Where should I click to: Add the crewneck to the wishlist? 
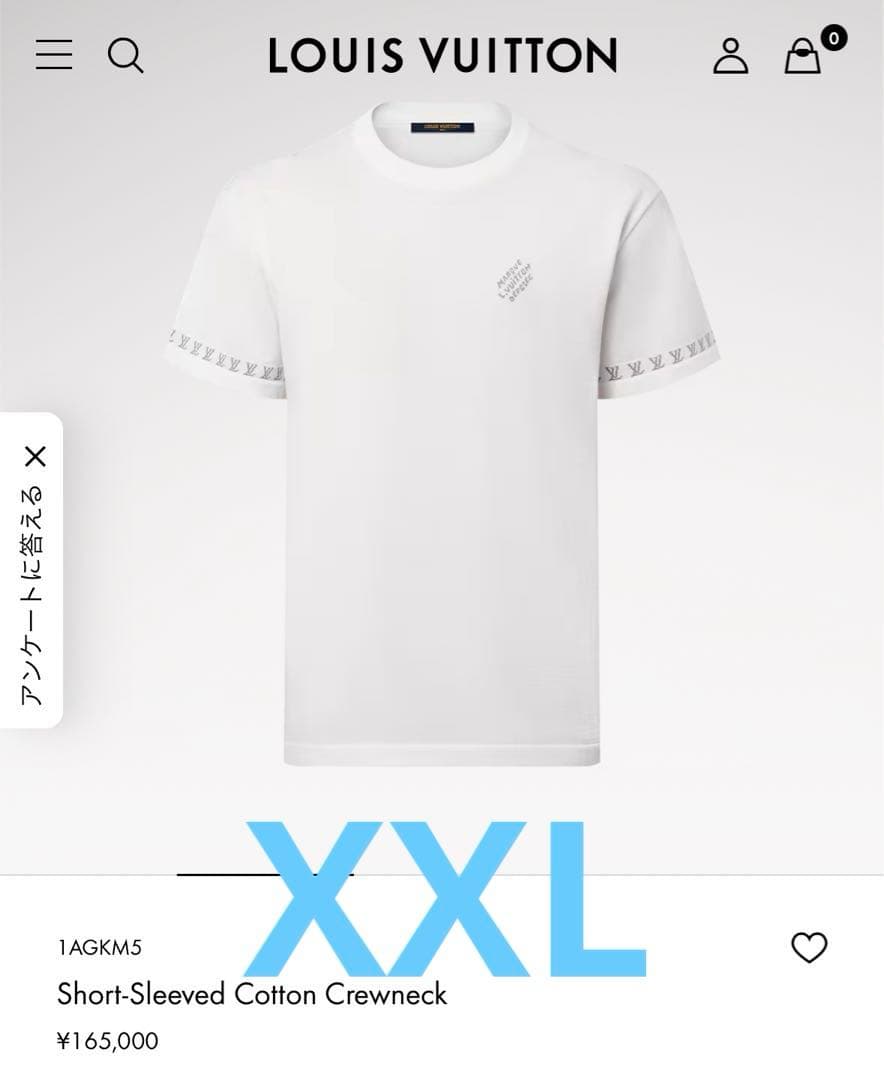808,947
